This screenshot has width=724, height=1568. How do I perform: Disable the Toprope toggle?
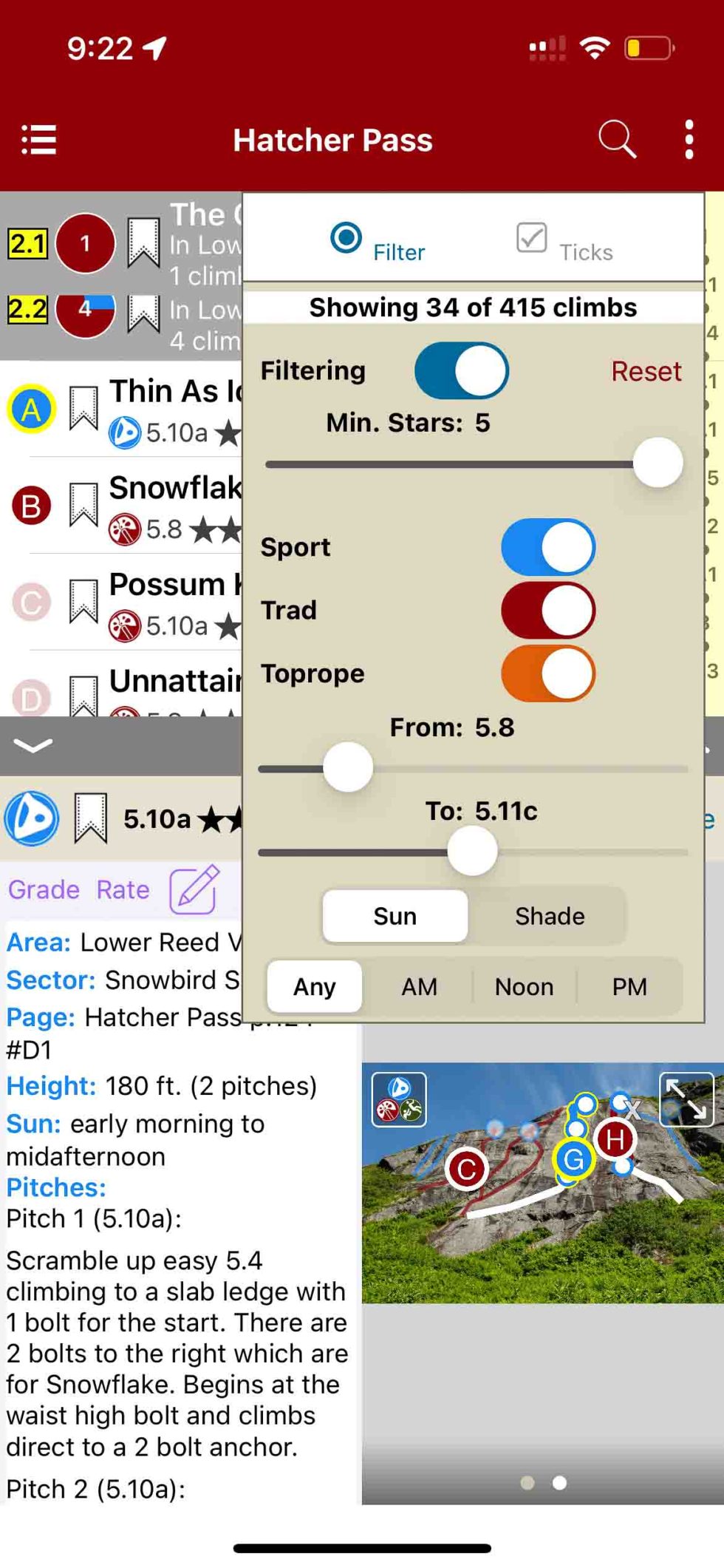click(547, 673)
